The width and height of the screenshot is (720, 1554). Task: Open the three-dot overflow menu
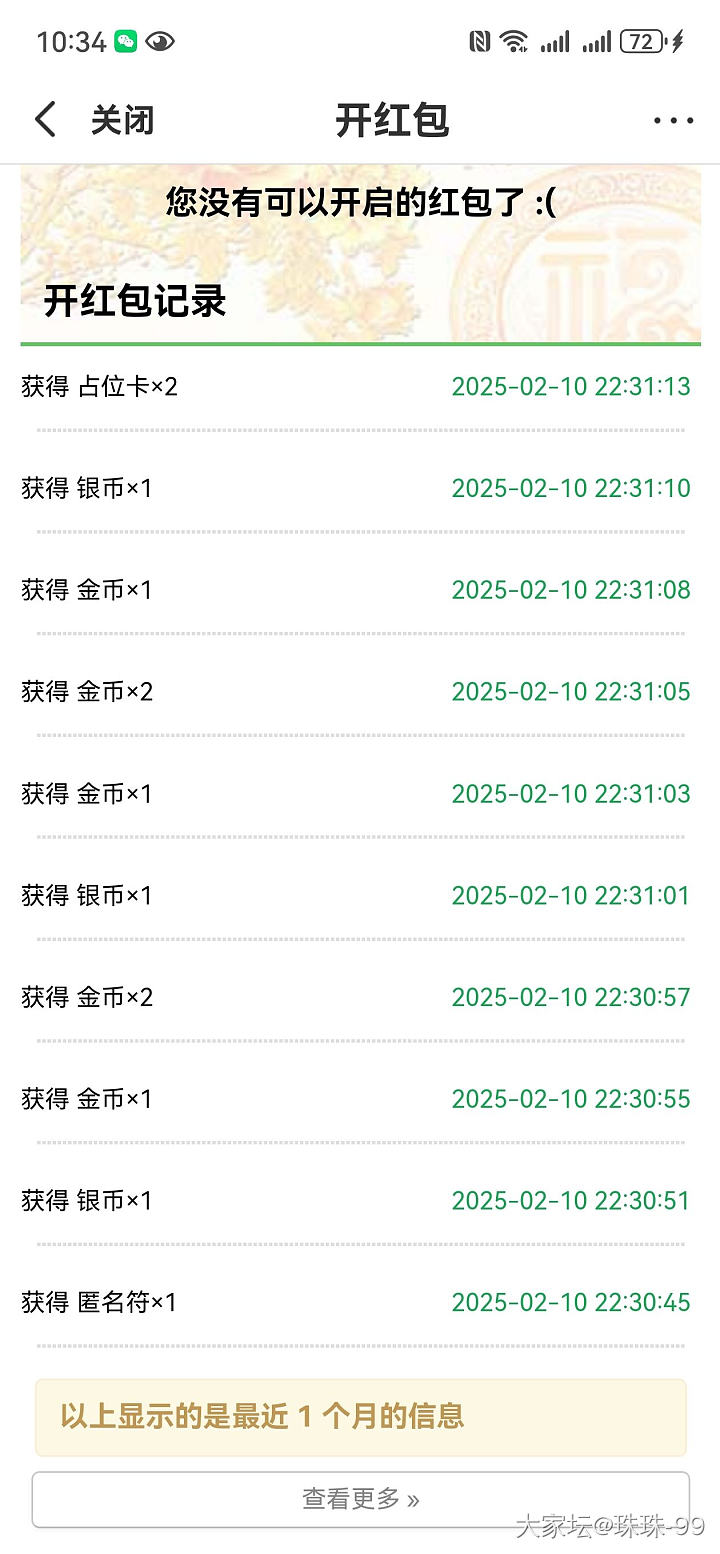click(x=673, y=121)
